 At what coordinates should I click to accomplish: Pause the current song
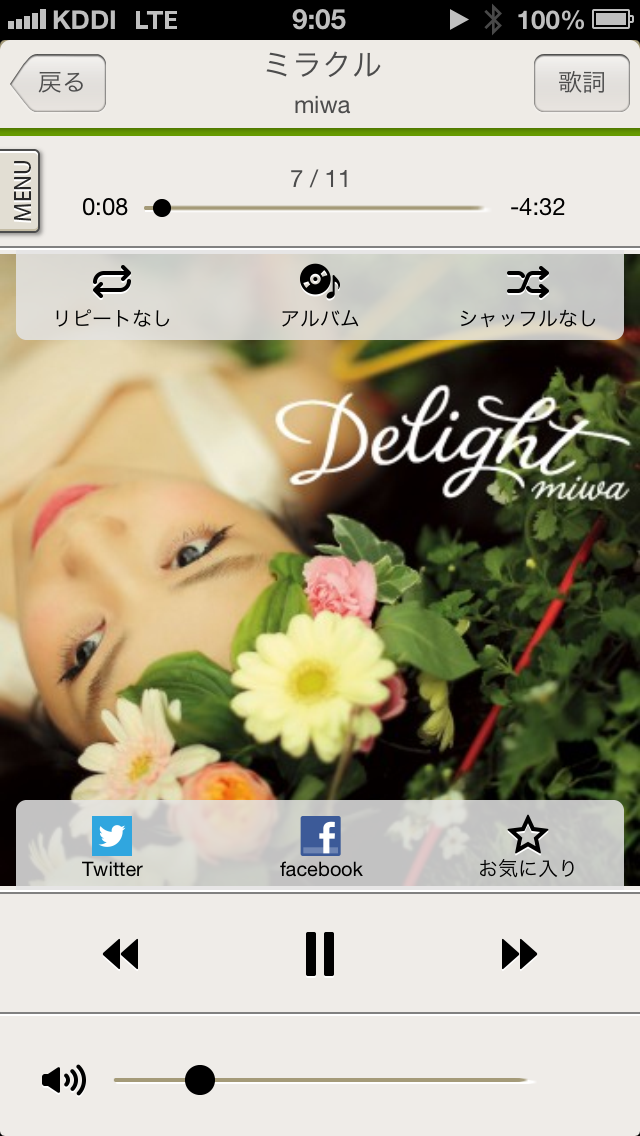click(320, 954)
